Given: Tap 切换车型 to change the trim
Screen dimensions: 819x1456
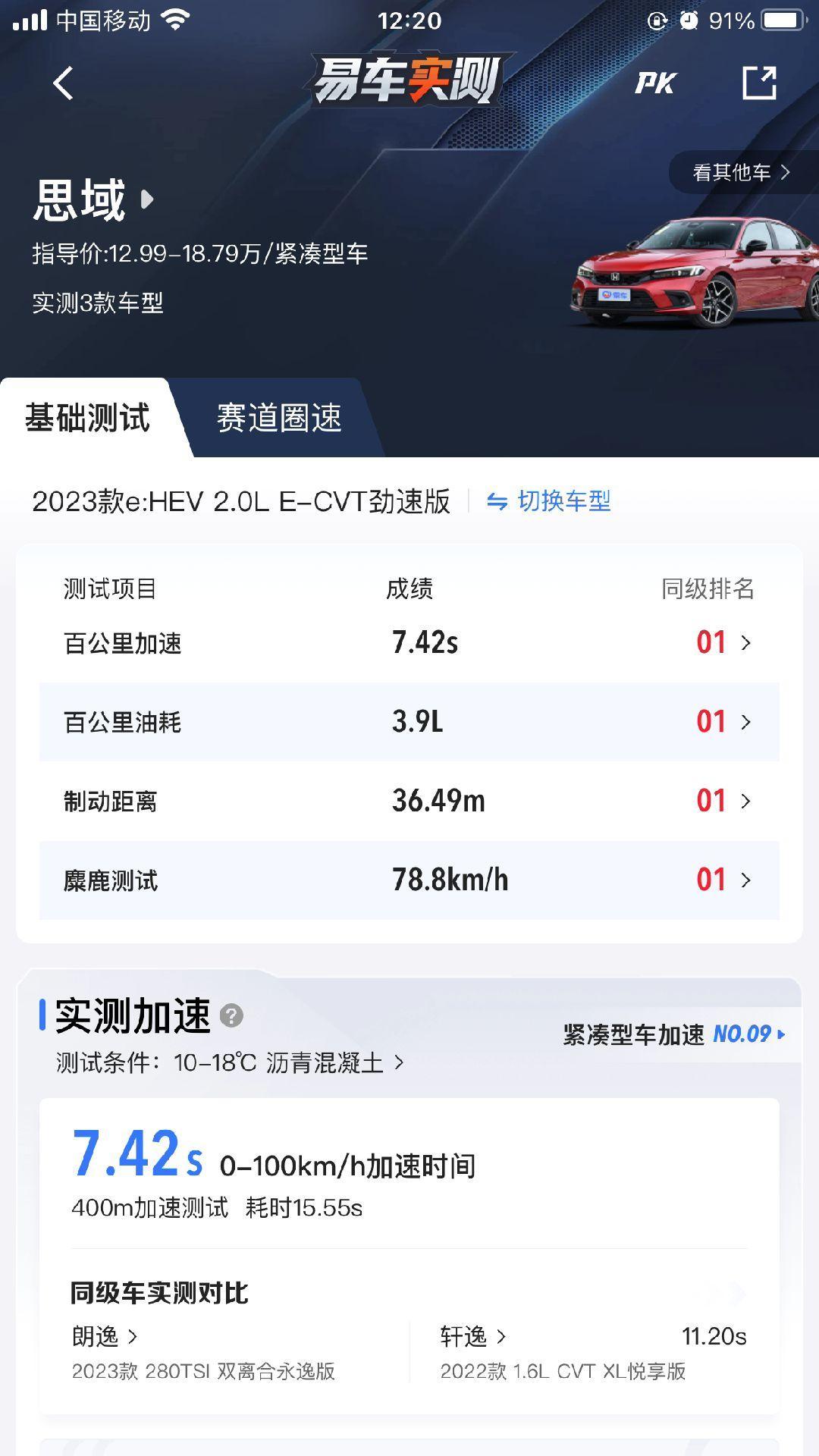Looking at the screenshot, I should coord(549,501).
